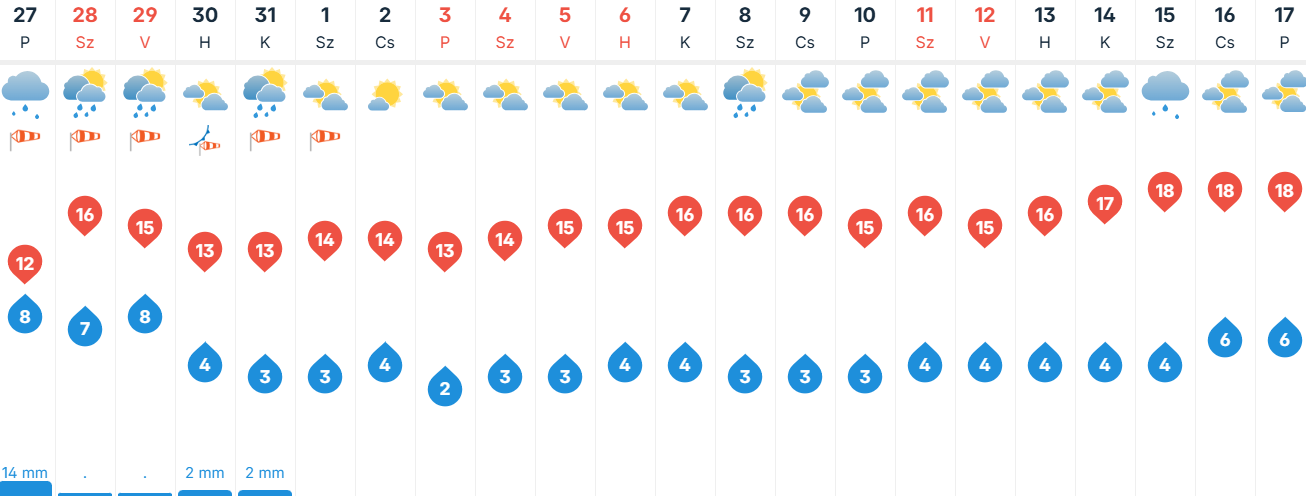The width and height of the screenshot is (1306, 496).
Task: Open the Wednesday 15 forecast column
Action: point(1165,28)
